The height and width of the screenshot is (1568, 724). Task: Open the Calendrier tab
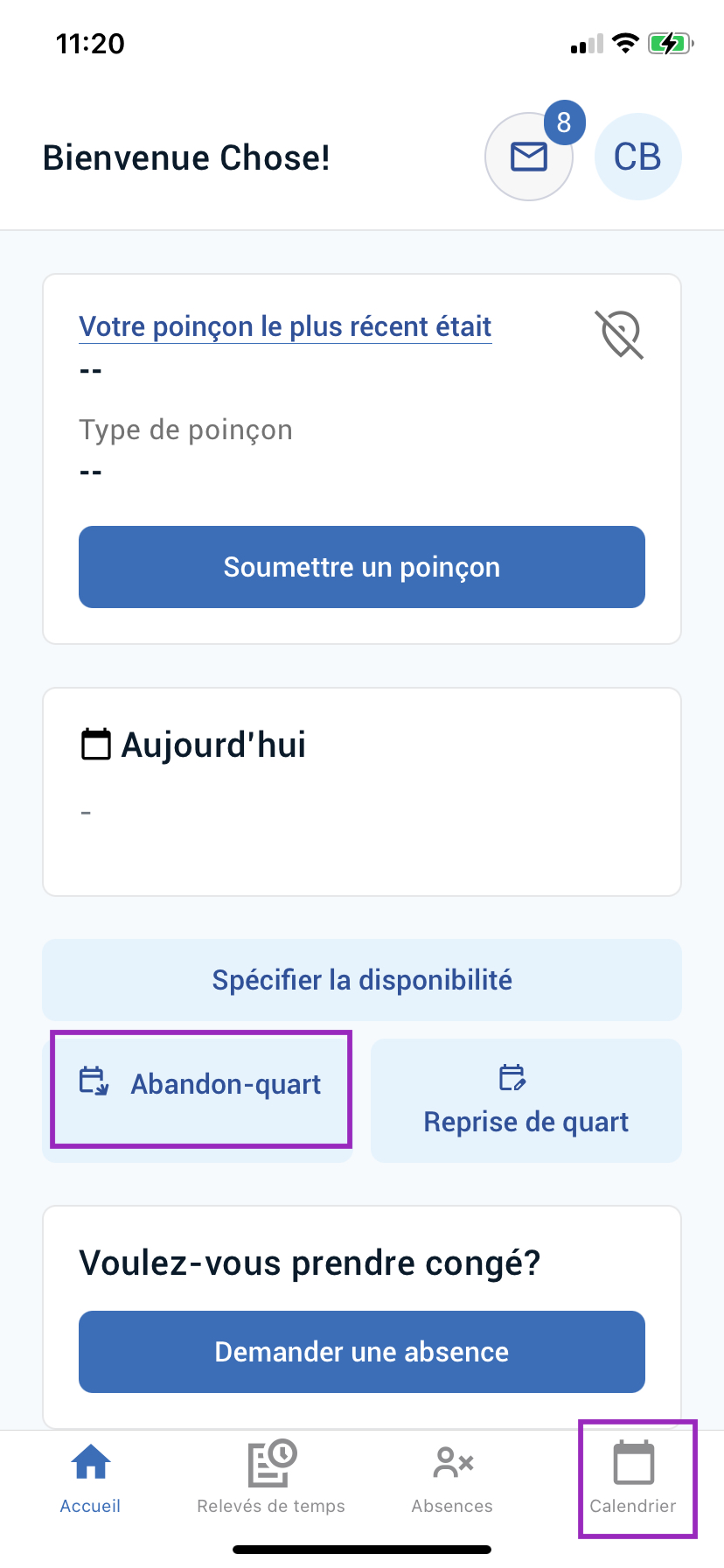[633, 1477]
